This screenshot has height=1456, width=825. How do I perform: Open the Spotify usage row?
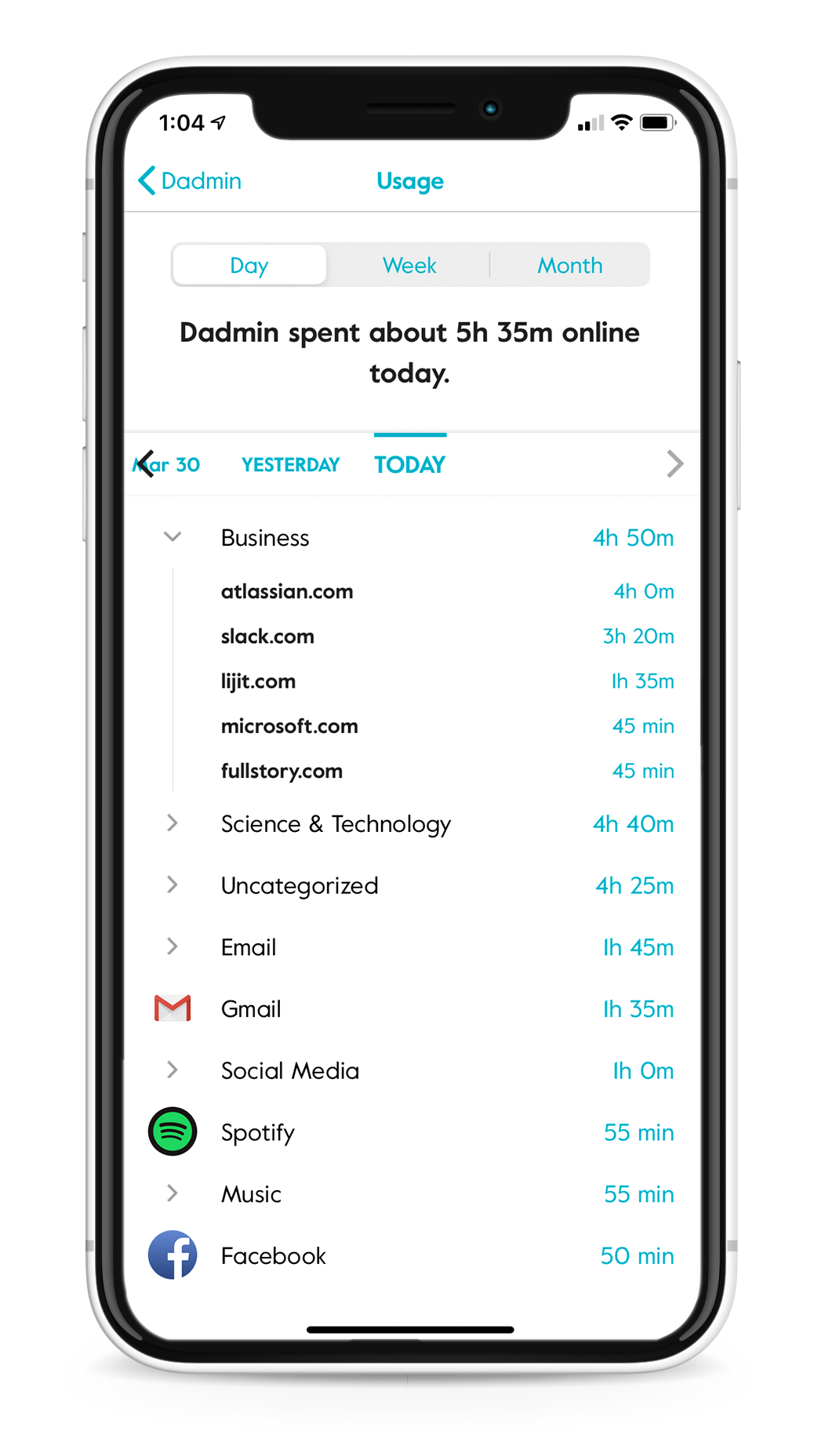[x=412, y=1131]
